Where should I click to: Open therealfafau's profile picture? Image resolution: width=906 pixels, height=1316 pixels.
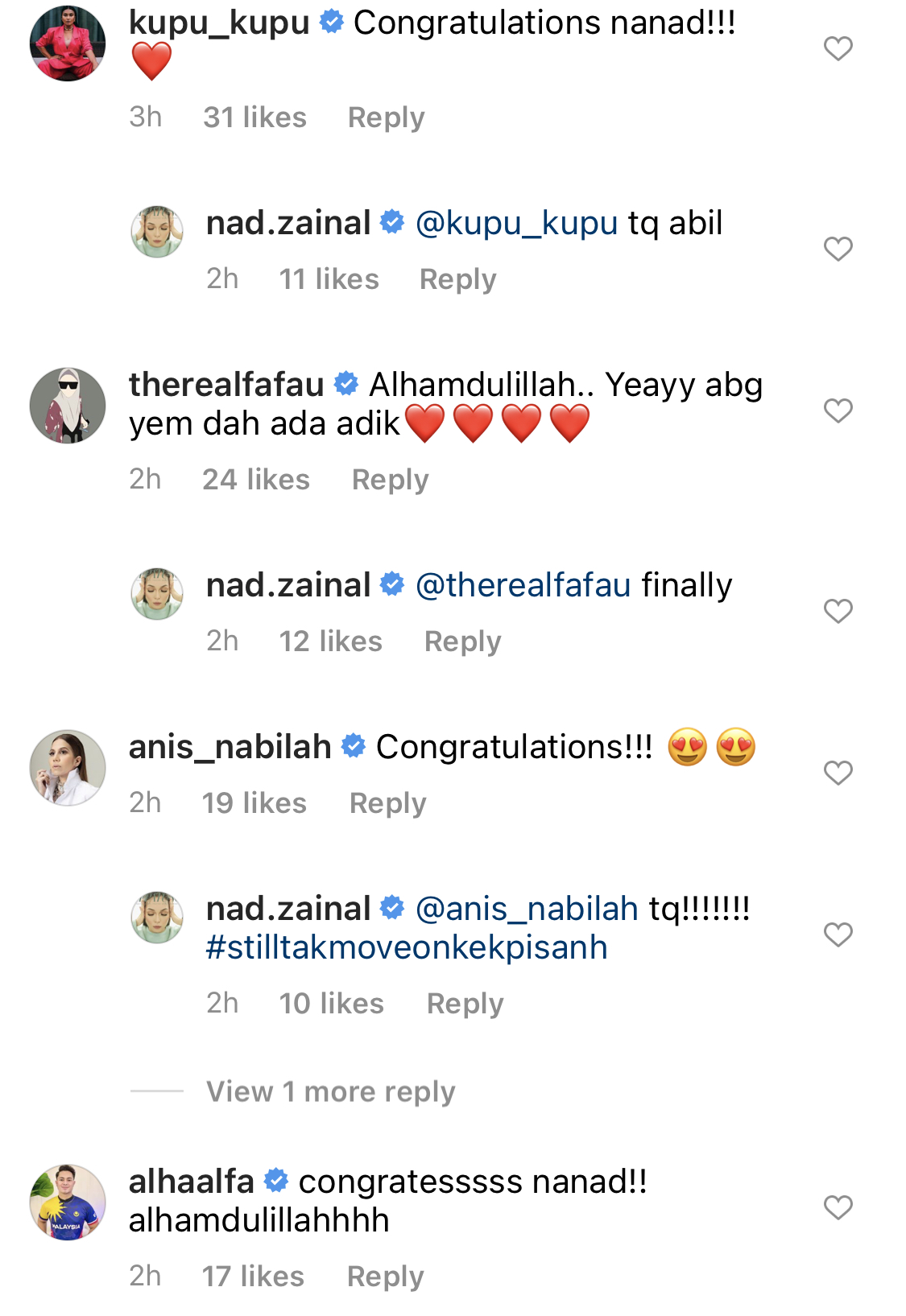coord(68,406)
